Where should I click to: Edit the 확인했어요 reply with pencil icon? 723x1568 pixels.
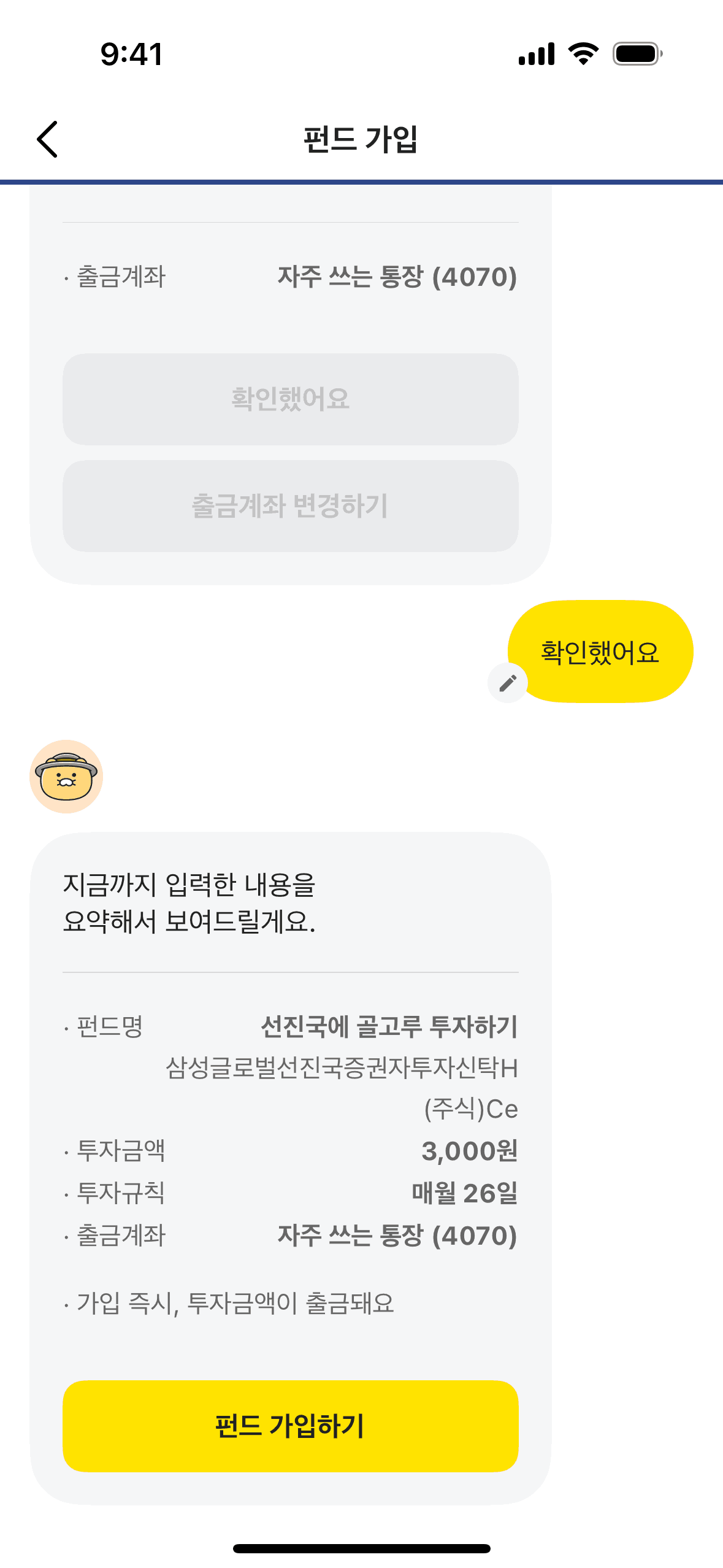coord(508,683)
